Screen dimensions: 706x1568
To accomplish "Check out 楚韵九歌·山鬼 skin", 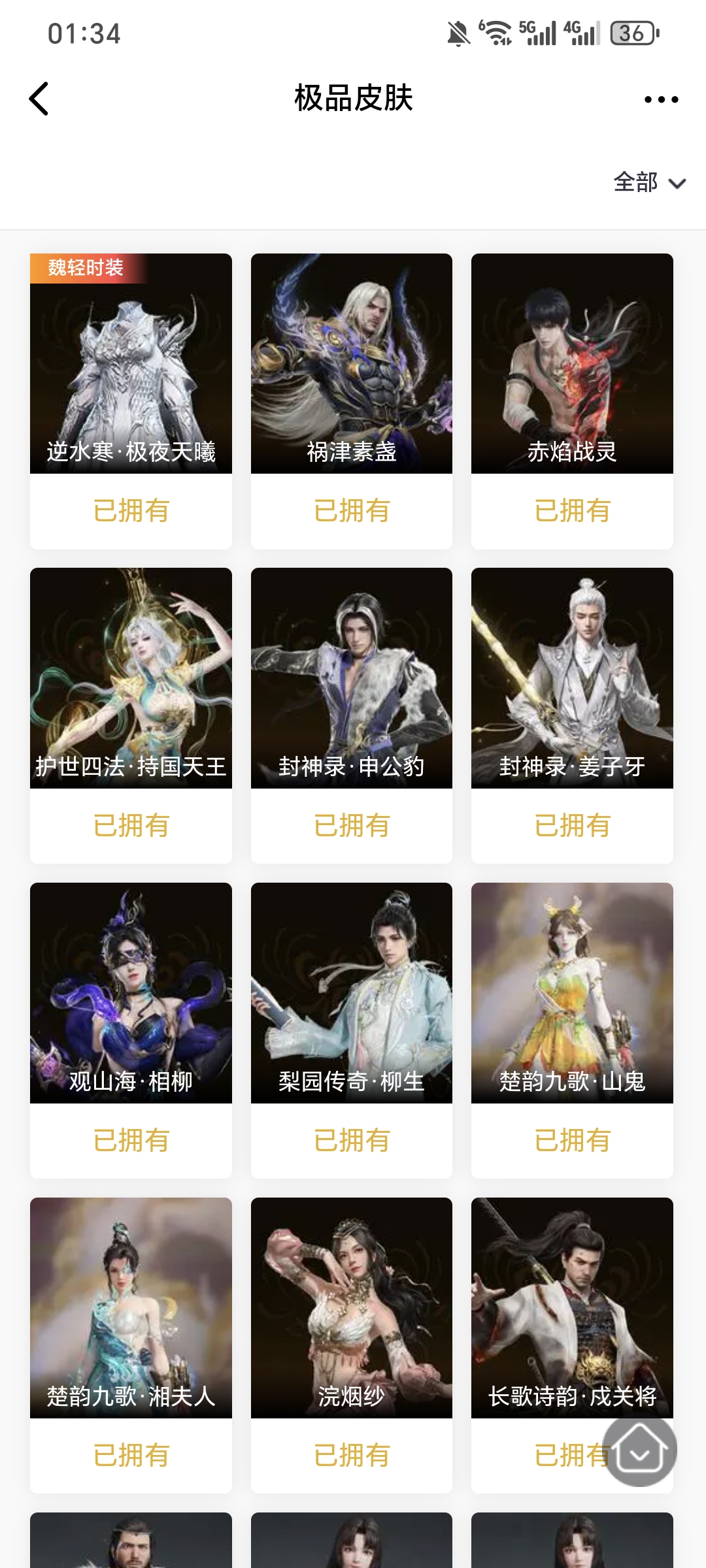I will [x=572, y=993].
